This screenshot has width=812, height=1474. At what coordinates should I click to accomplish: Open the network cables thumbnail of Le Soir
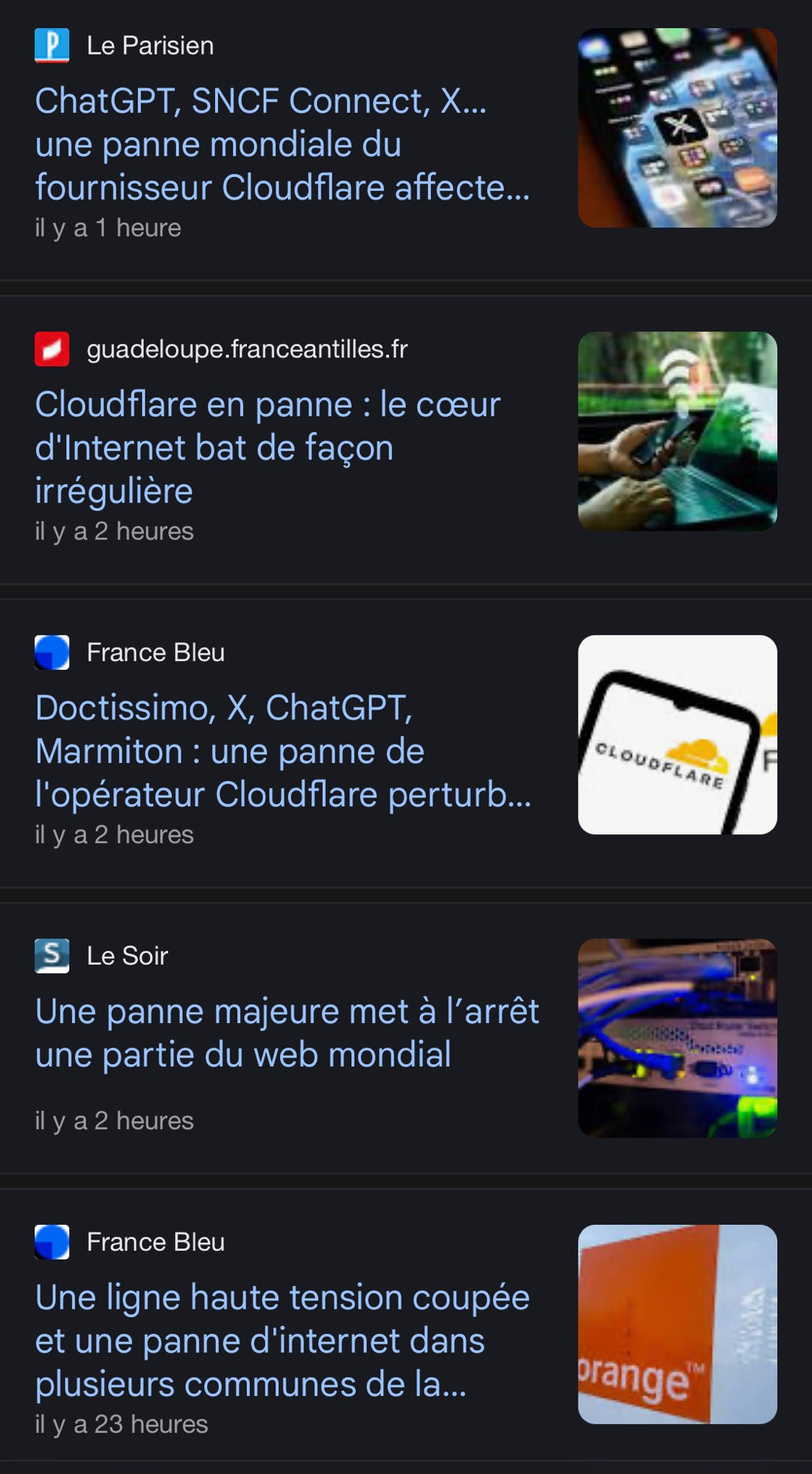click(677, 1038)
